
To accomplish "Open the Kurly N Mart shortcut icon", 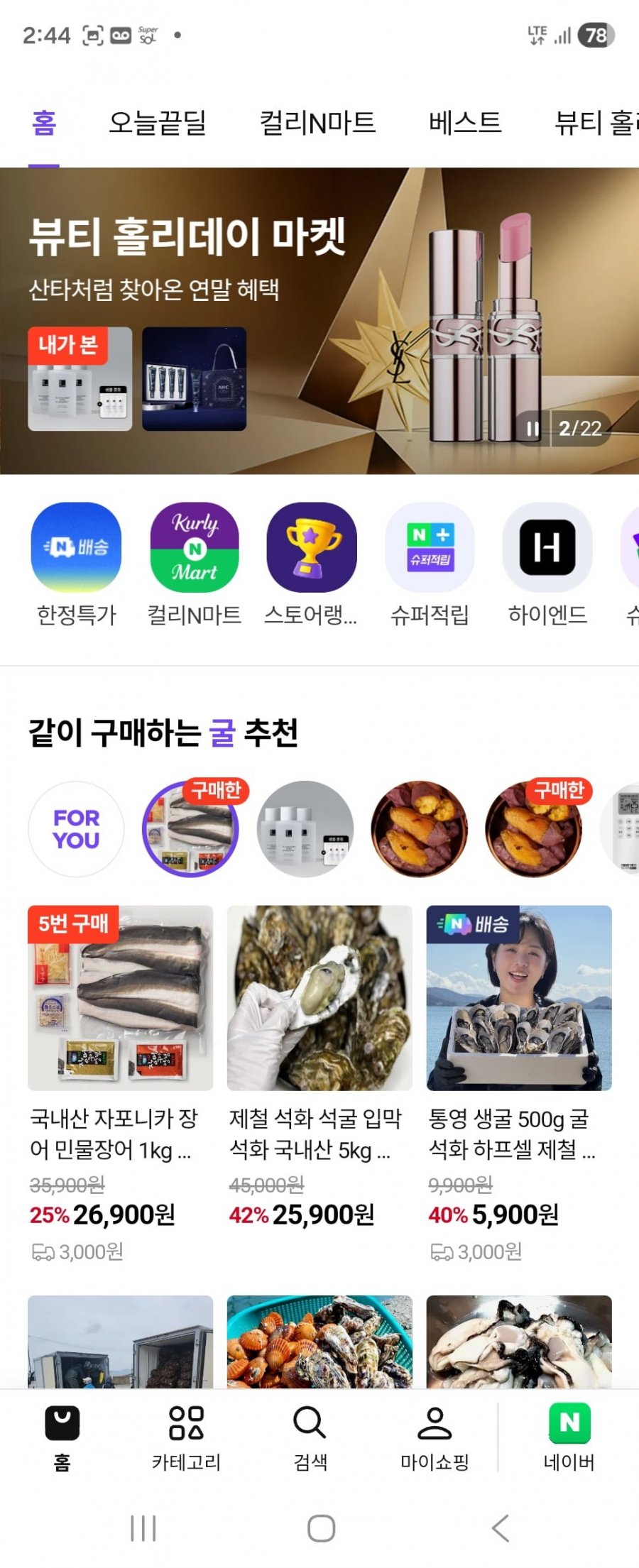I will (195, 548).
